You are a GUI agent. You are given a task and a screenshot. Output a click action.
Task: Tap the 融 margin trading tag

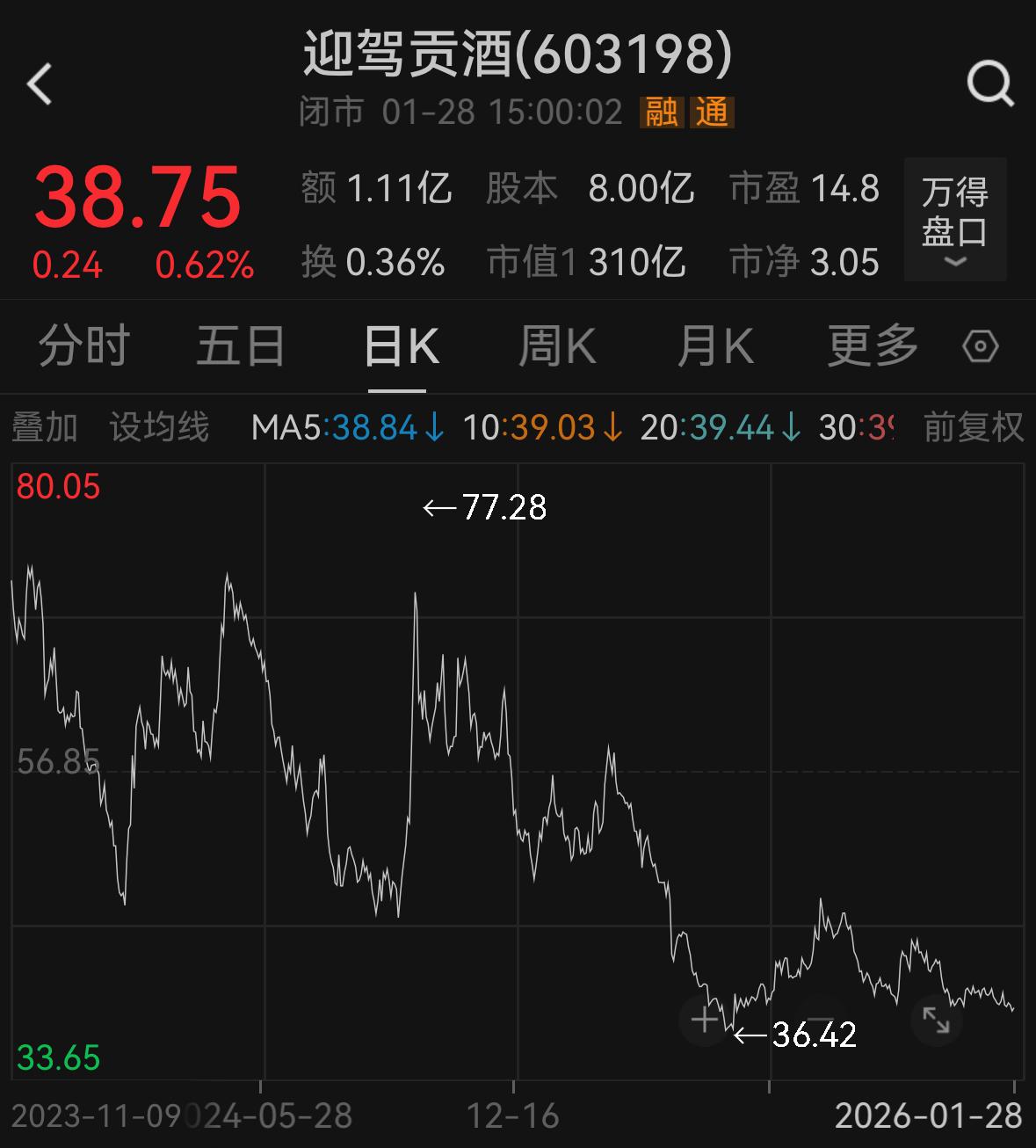tap(662, 113)
